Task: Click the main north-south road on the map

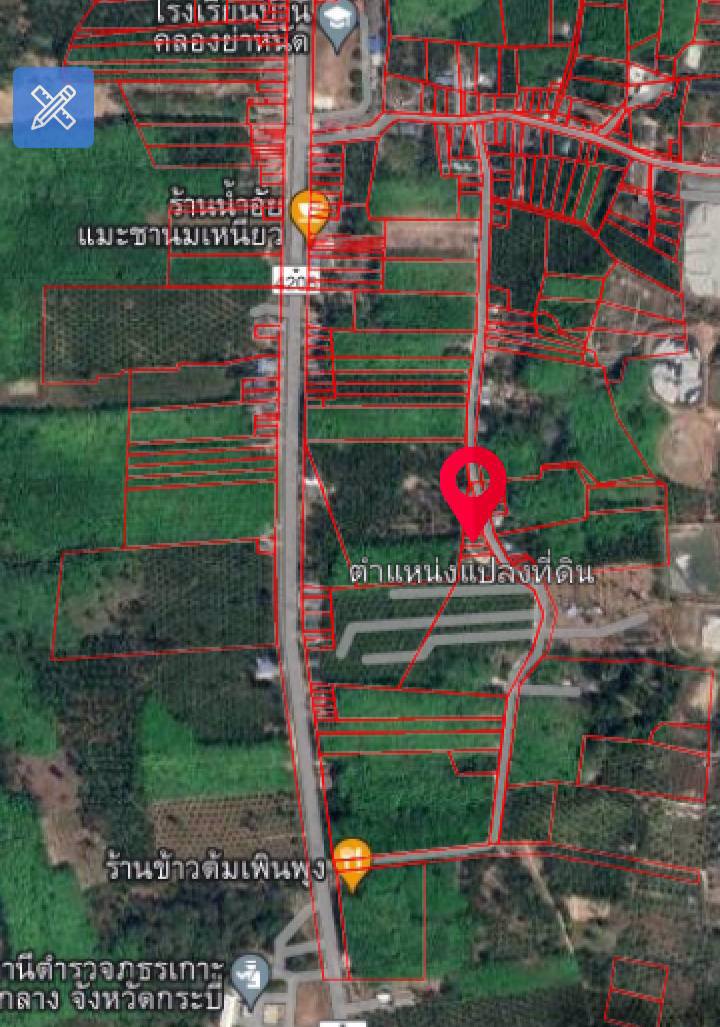Action: (x=295, y=500)
